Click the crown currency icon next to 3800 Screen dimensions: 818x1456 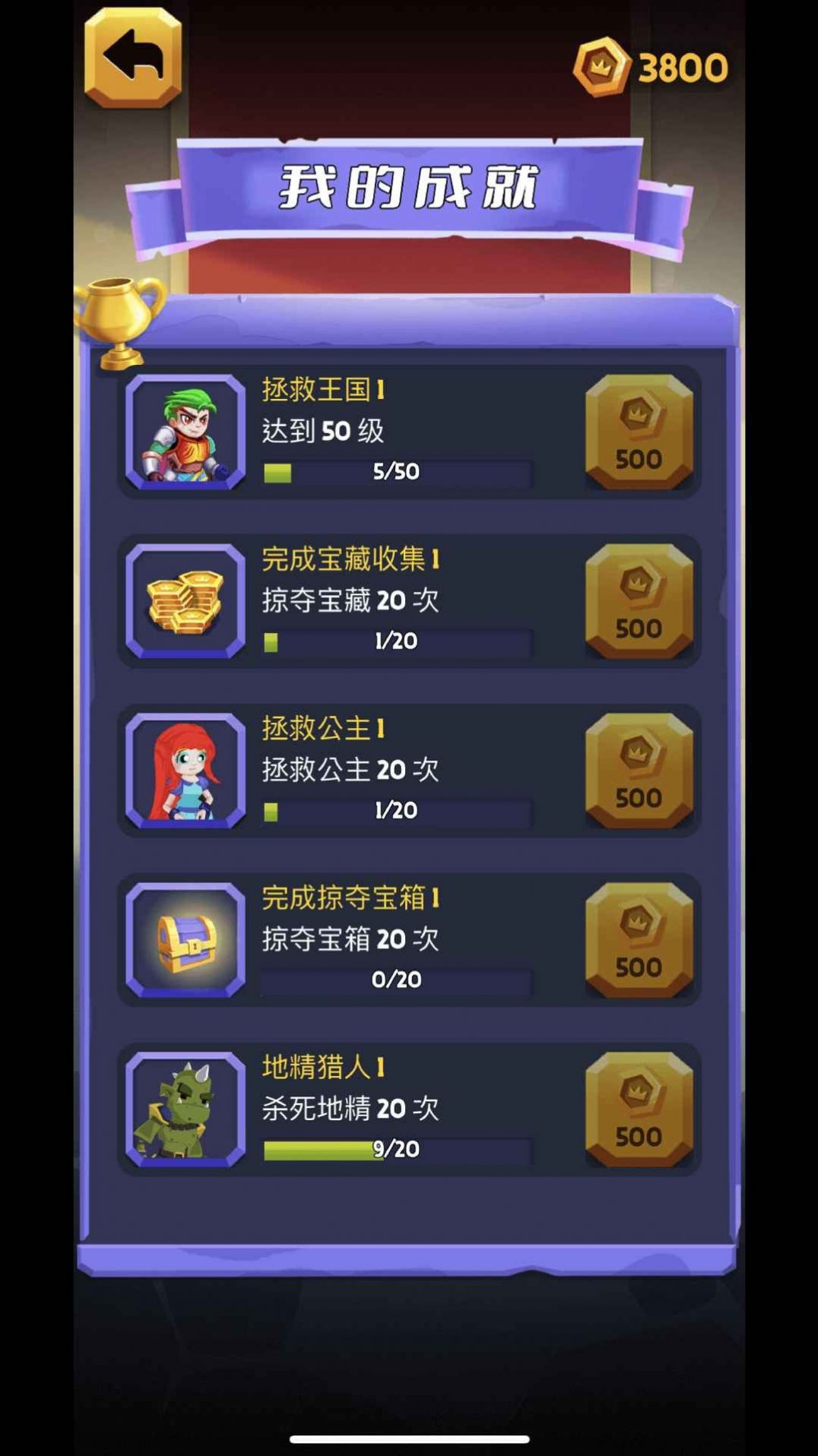coord(601,65)
